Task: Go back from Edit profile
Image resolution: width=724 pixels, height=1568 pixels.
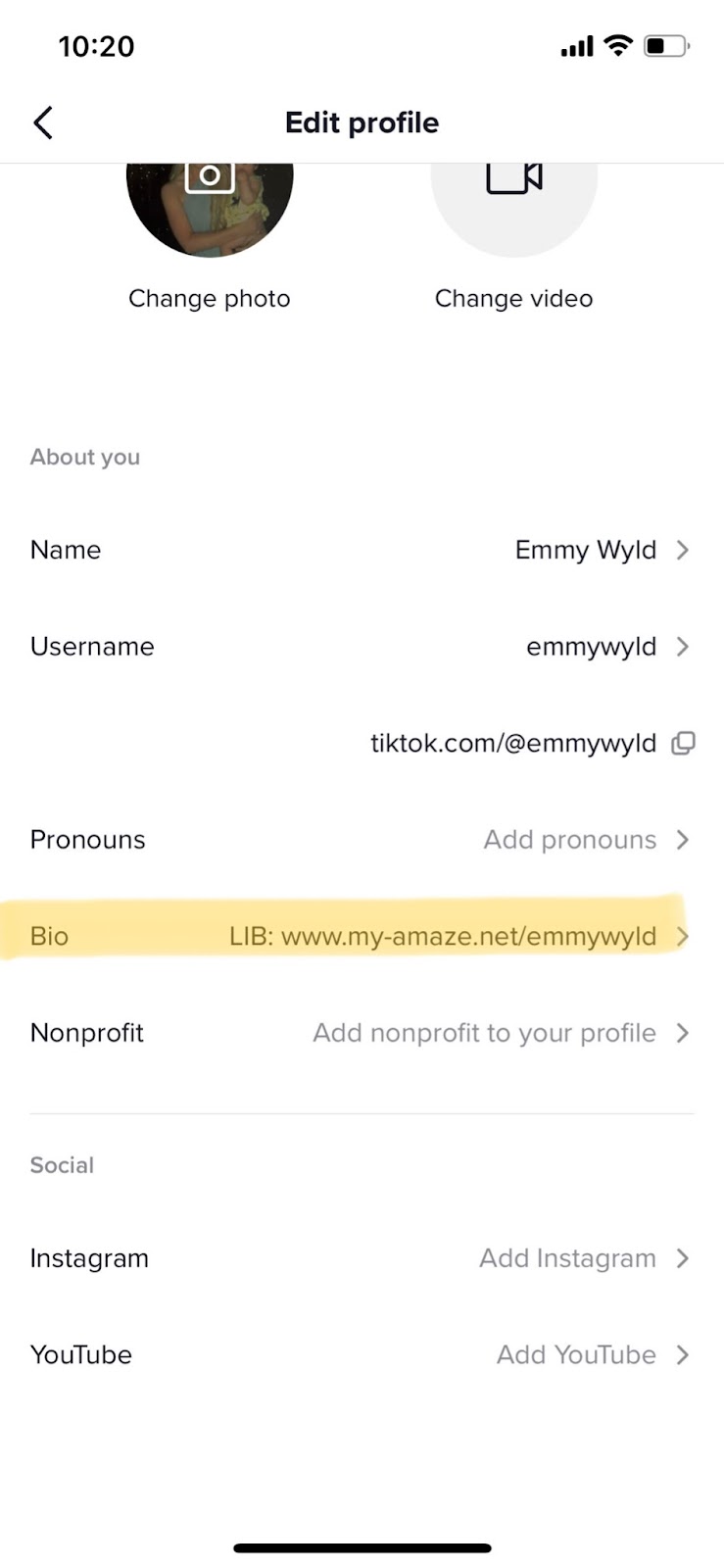Action: tap(43, 123)
